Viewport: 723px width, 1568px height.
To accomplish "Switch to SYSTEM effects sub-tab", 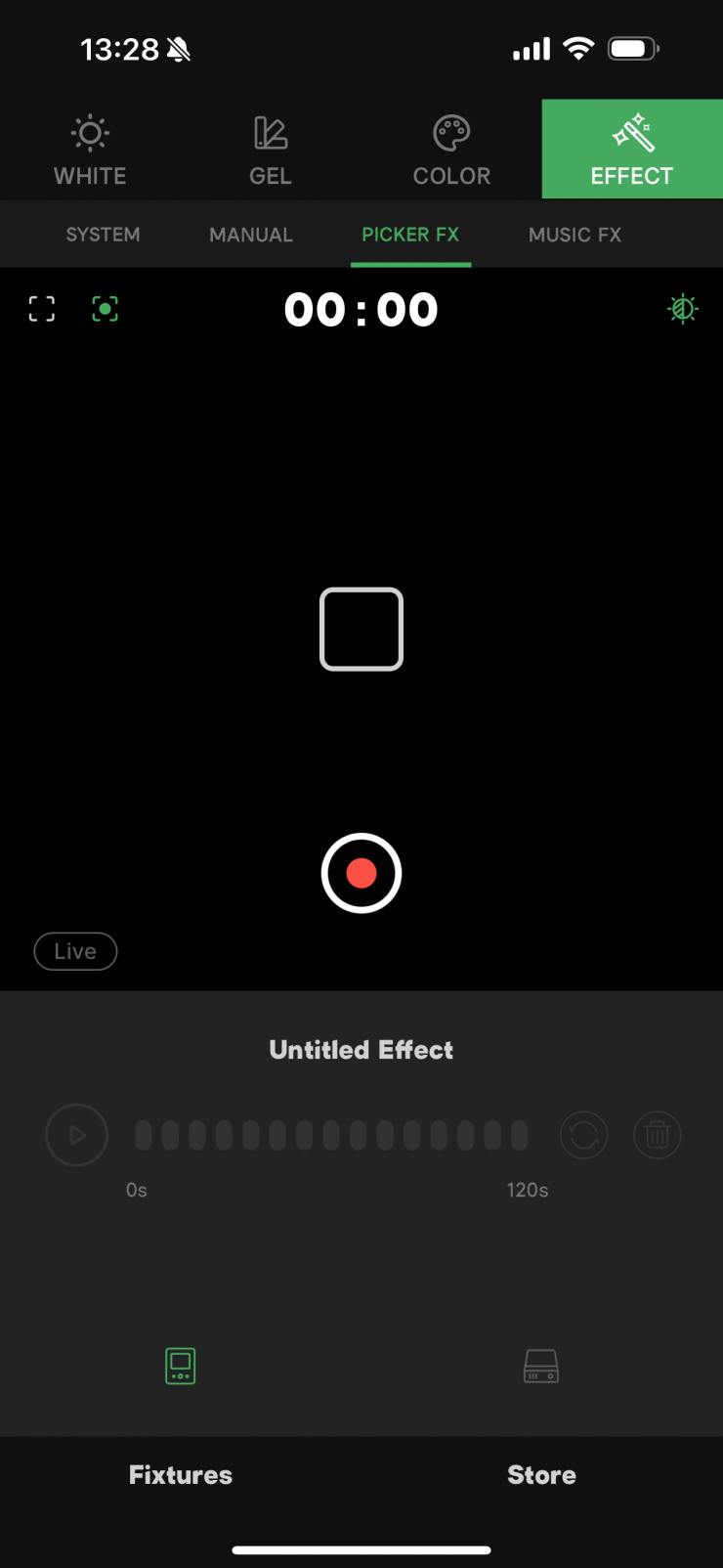I will pyautogui.click(x=103, y=235).
